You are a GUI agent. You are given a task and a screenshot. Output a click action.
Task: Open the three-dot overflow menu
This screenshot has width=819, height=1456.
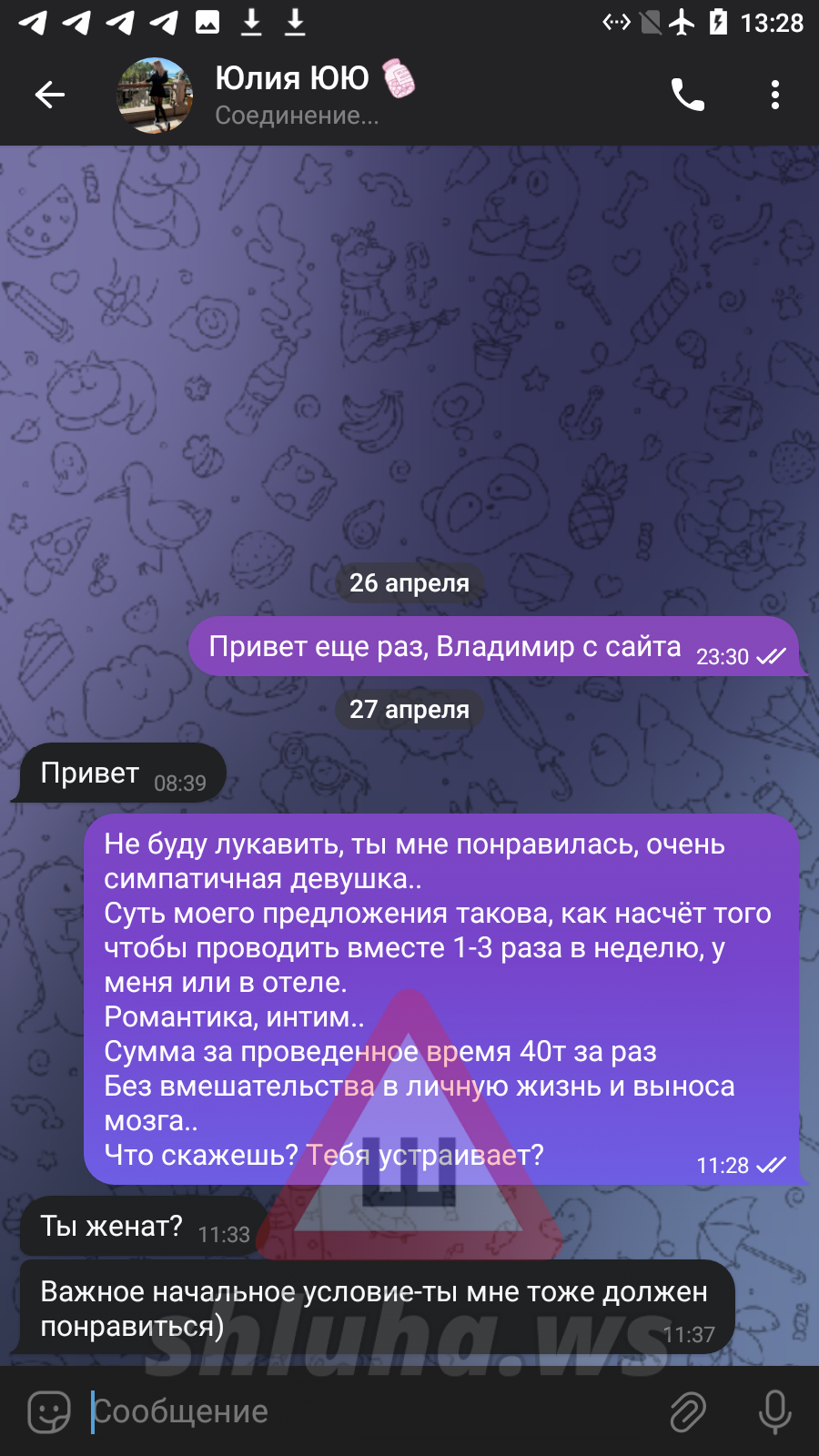click(774, 95)
